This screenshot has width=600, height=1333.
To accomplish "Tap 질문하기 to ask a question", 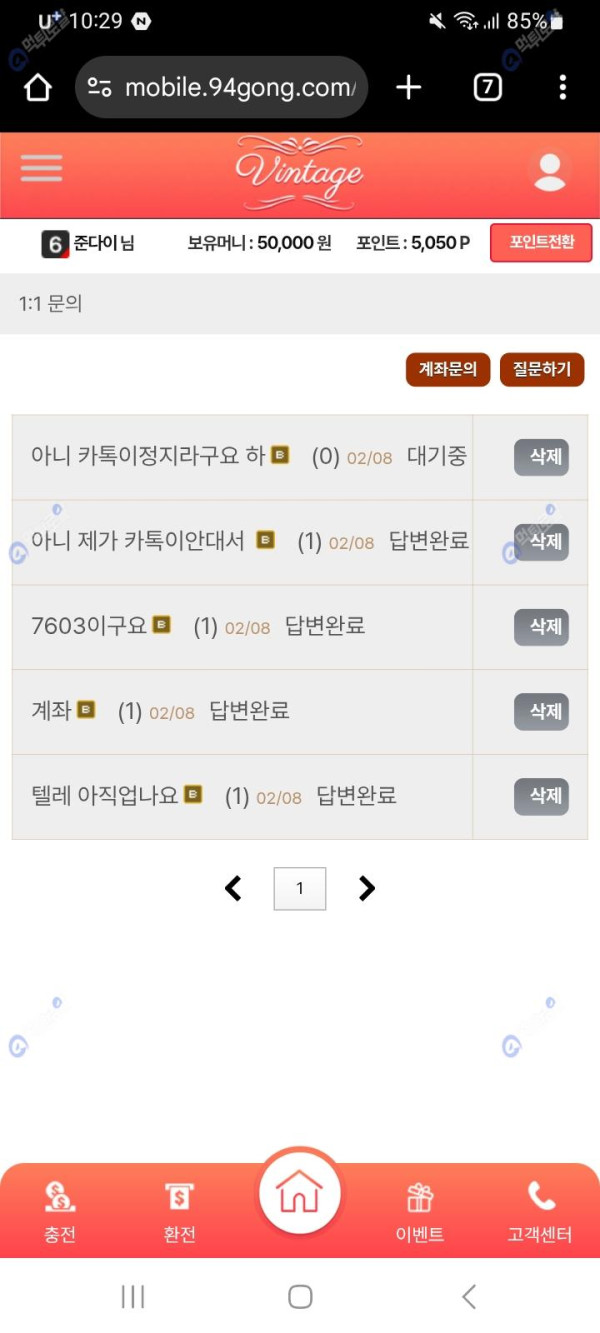I will point(542,369).
